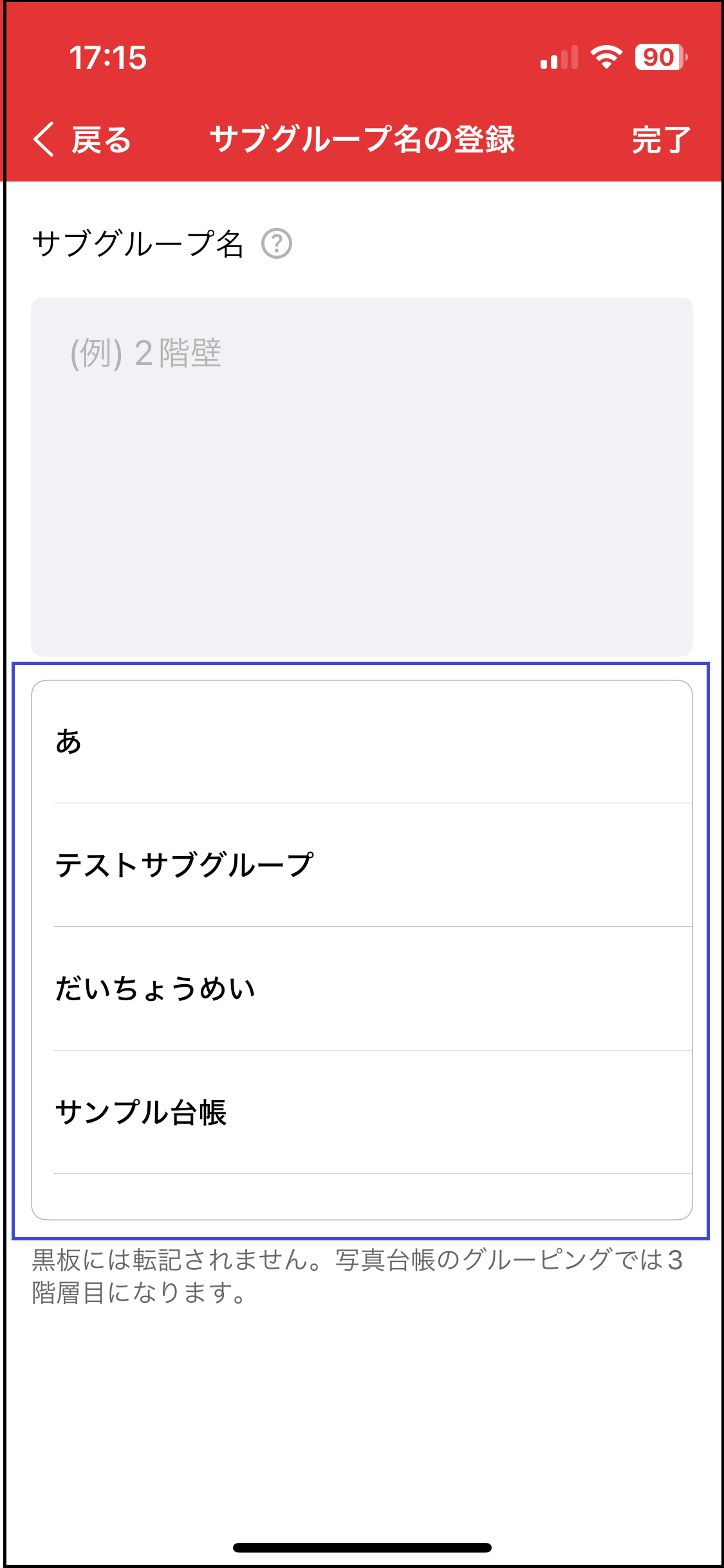Select the あ suggestion
724x1568 pixels.
click(362, 742)
